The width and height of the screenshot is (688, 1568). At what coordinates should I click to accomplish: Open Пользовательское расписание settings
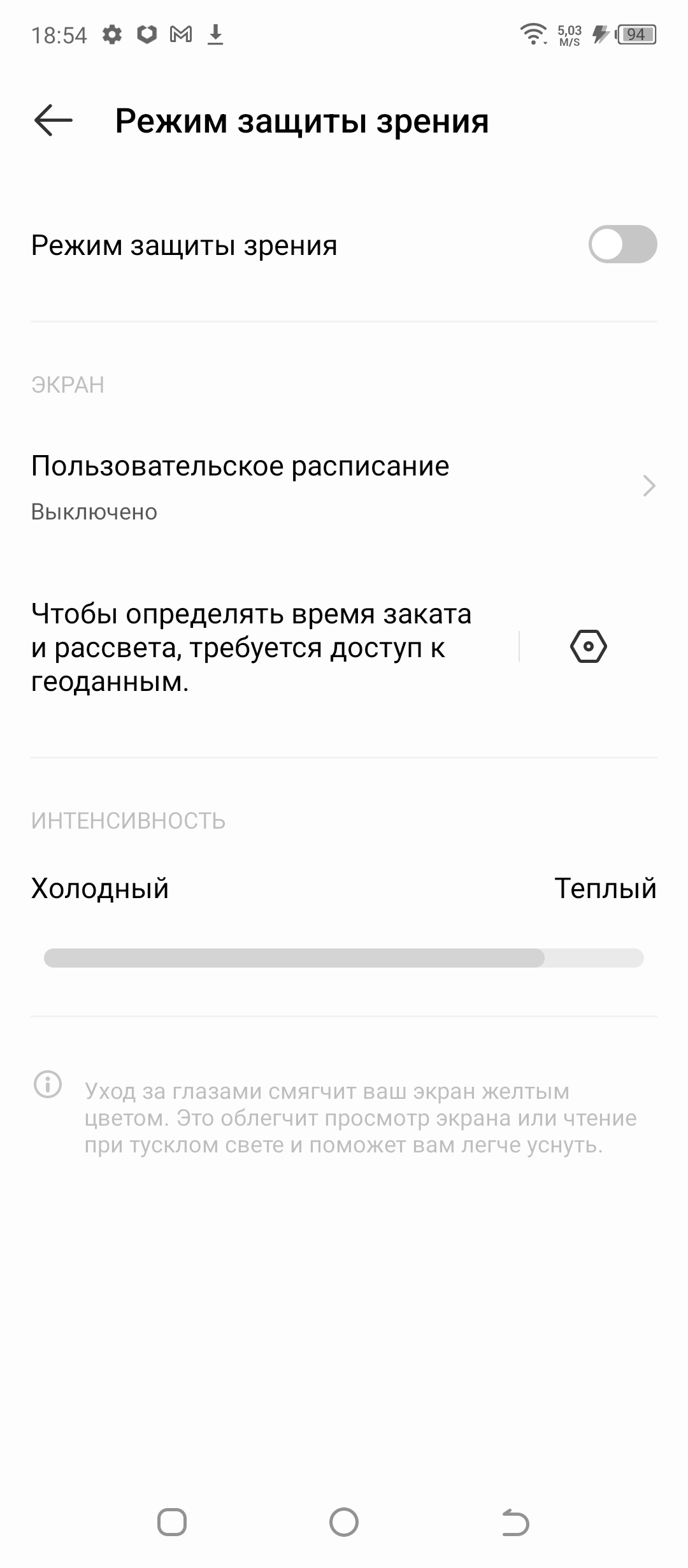pos(344,486)
